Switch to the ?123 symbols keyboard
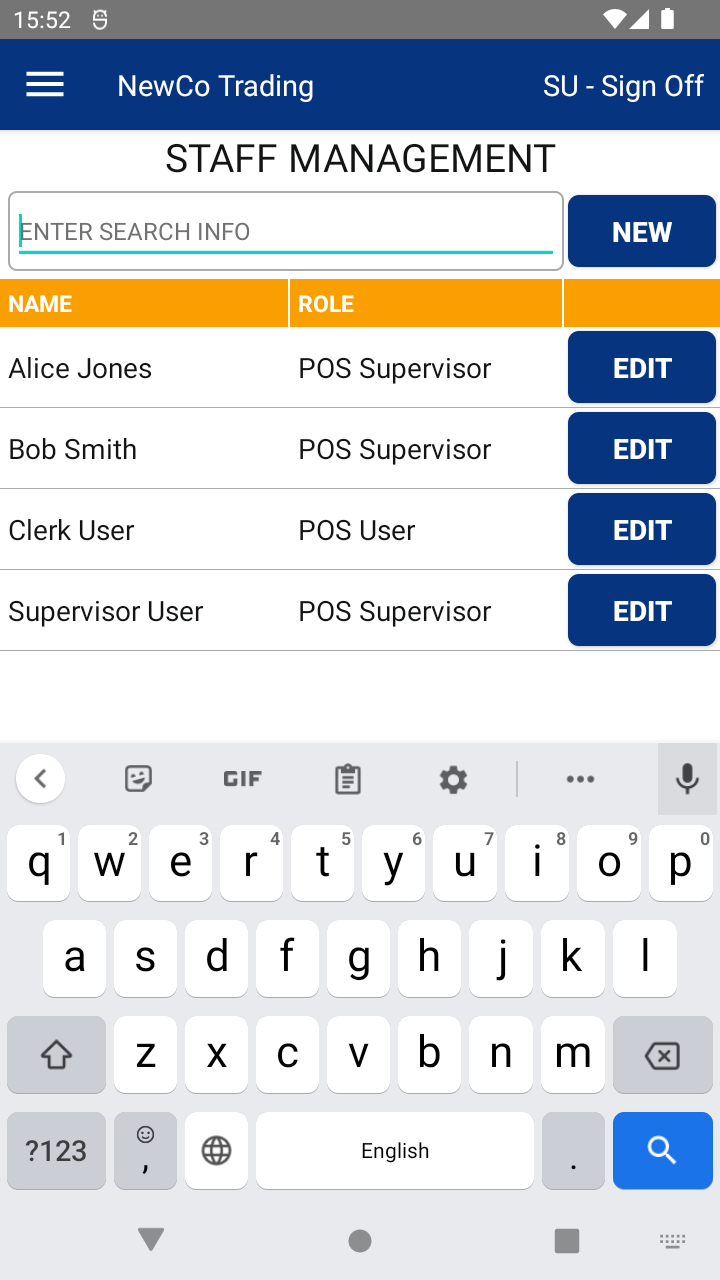Screen dimensions: 720x1280 click(x=56, y=1150)
